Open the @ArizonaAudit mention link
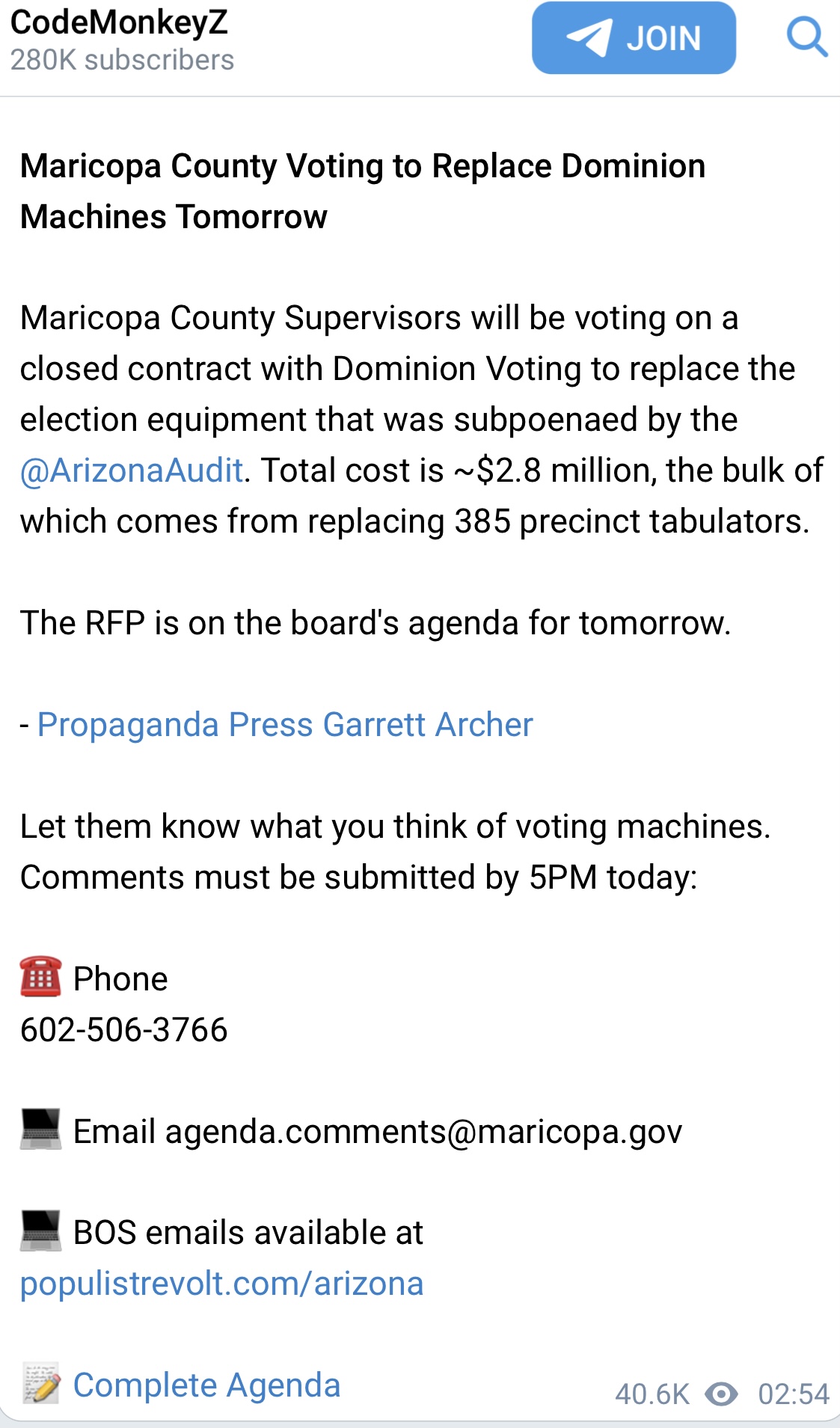The width and height of the screenshot is (840, 1428). [132, 471]
